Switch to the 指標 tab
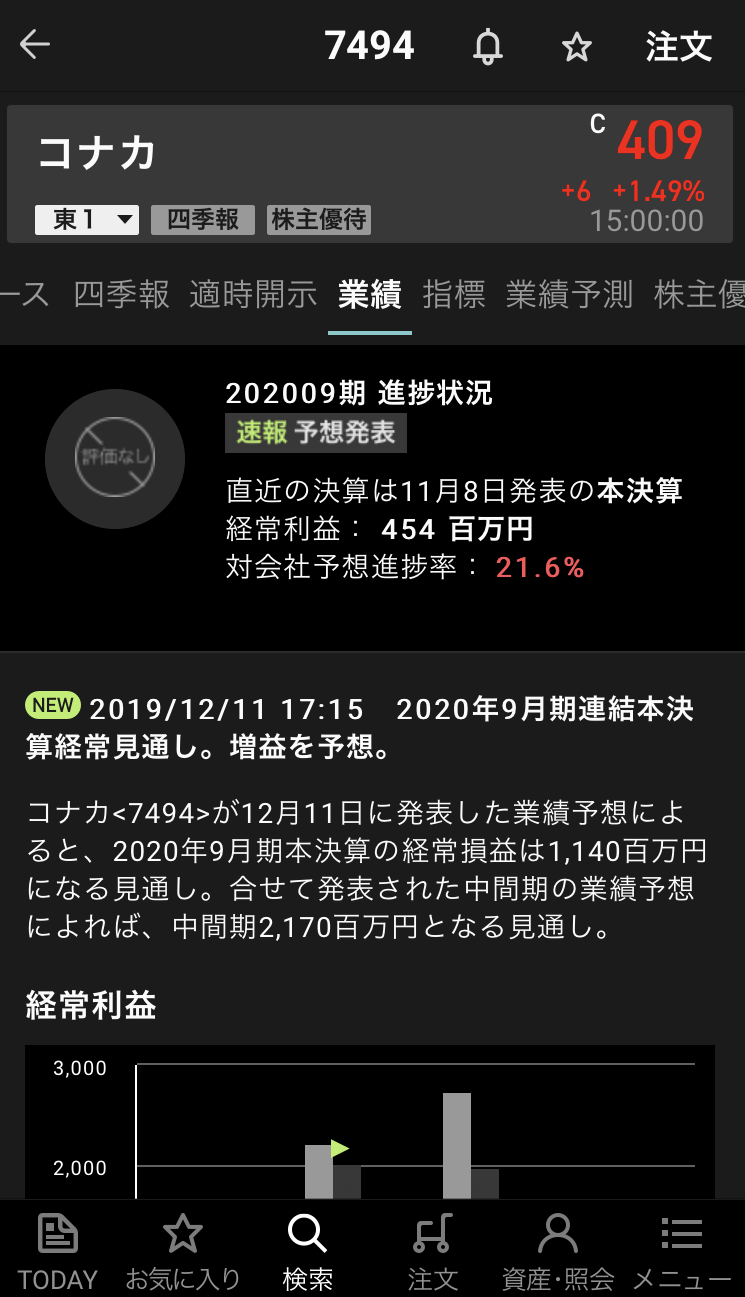The image size is (745, 1297). click(x=453, y=294)
